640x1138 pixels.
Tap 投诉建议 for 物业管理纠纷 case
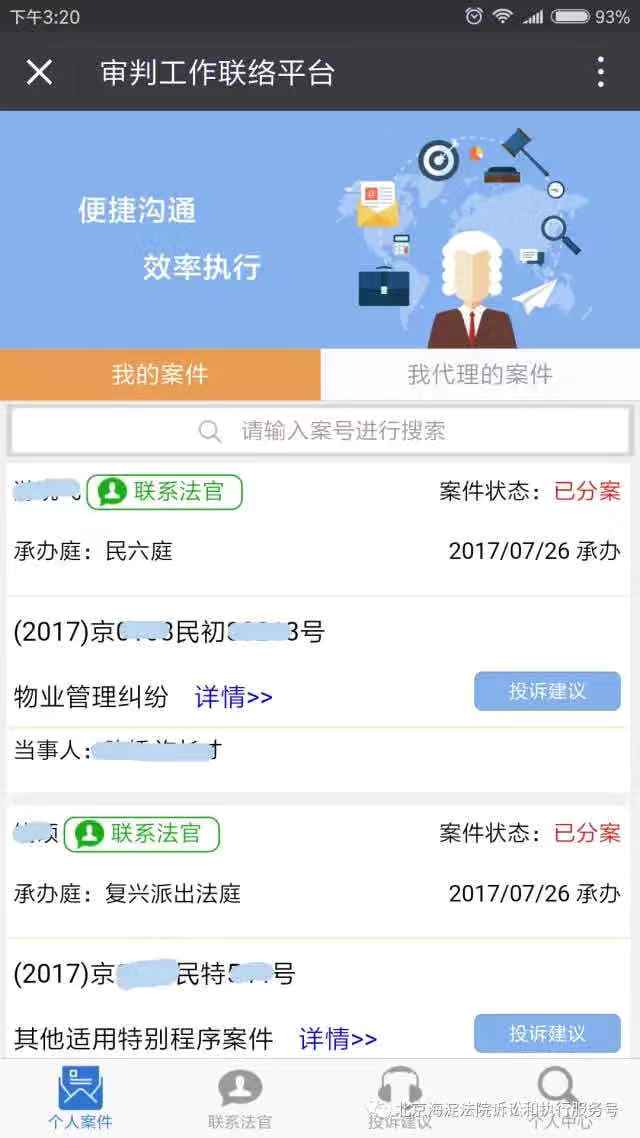coord(547,691)
